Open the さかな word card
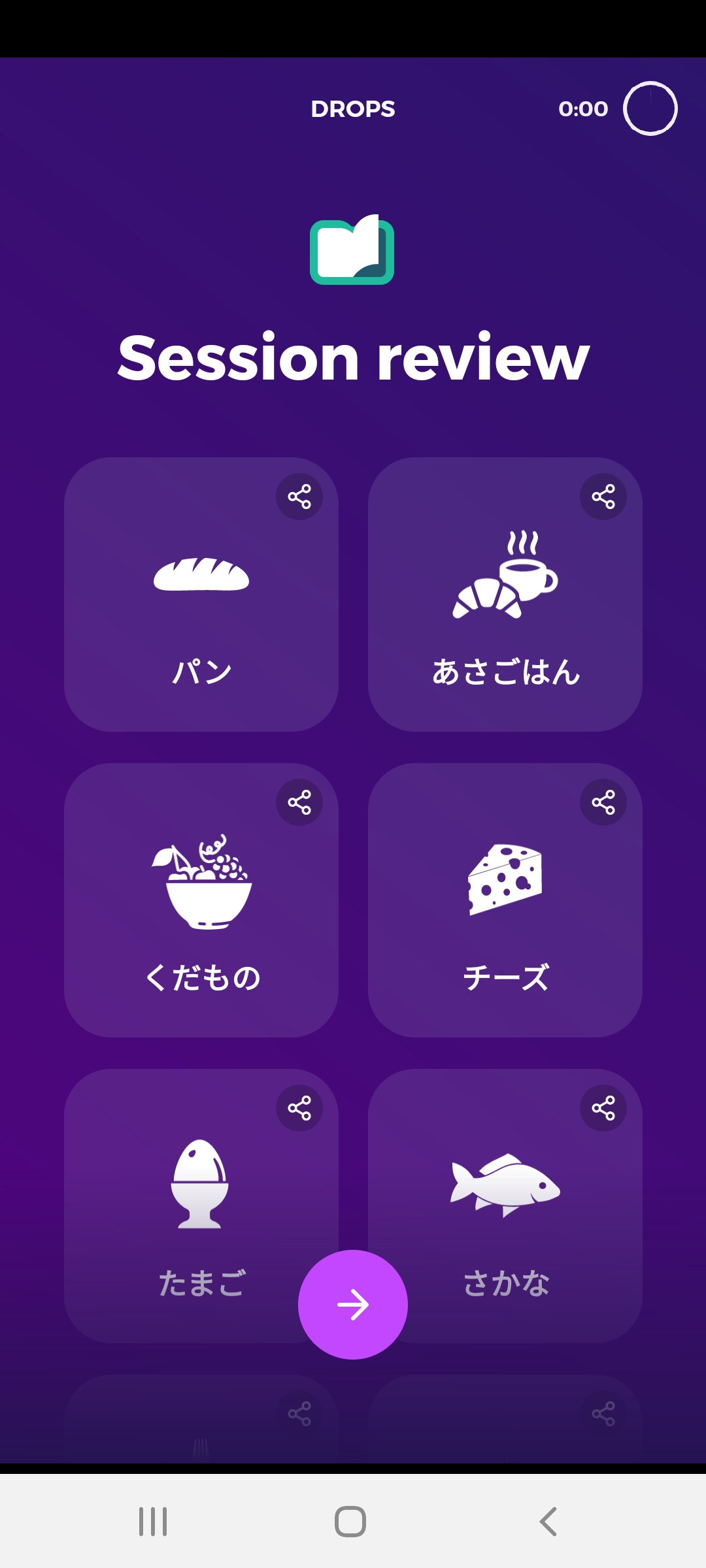The height and width of the screenshot is (1568, 706). point(516,1206)
